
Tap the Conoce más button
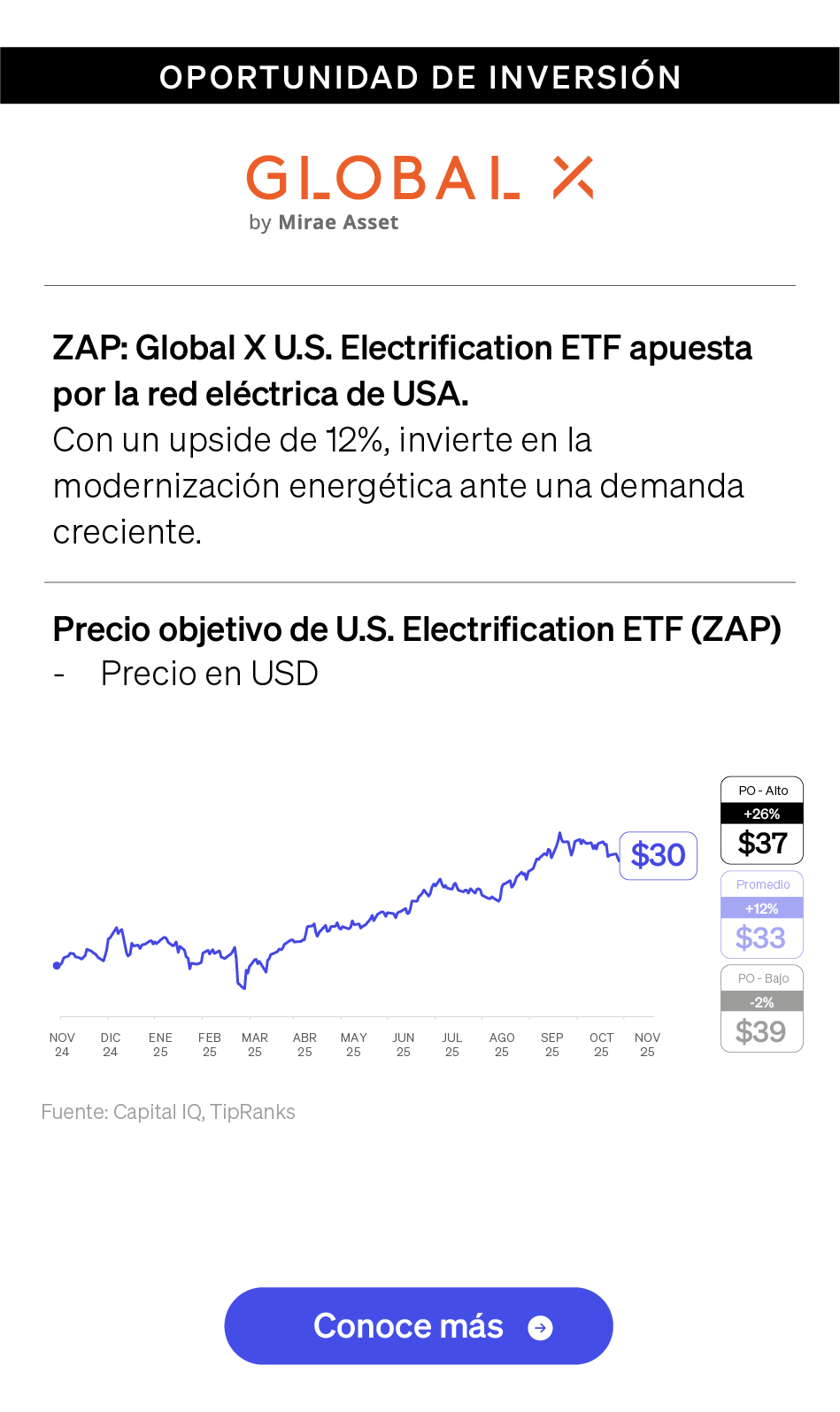419,1325
